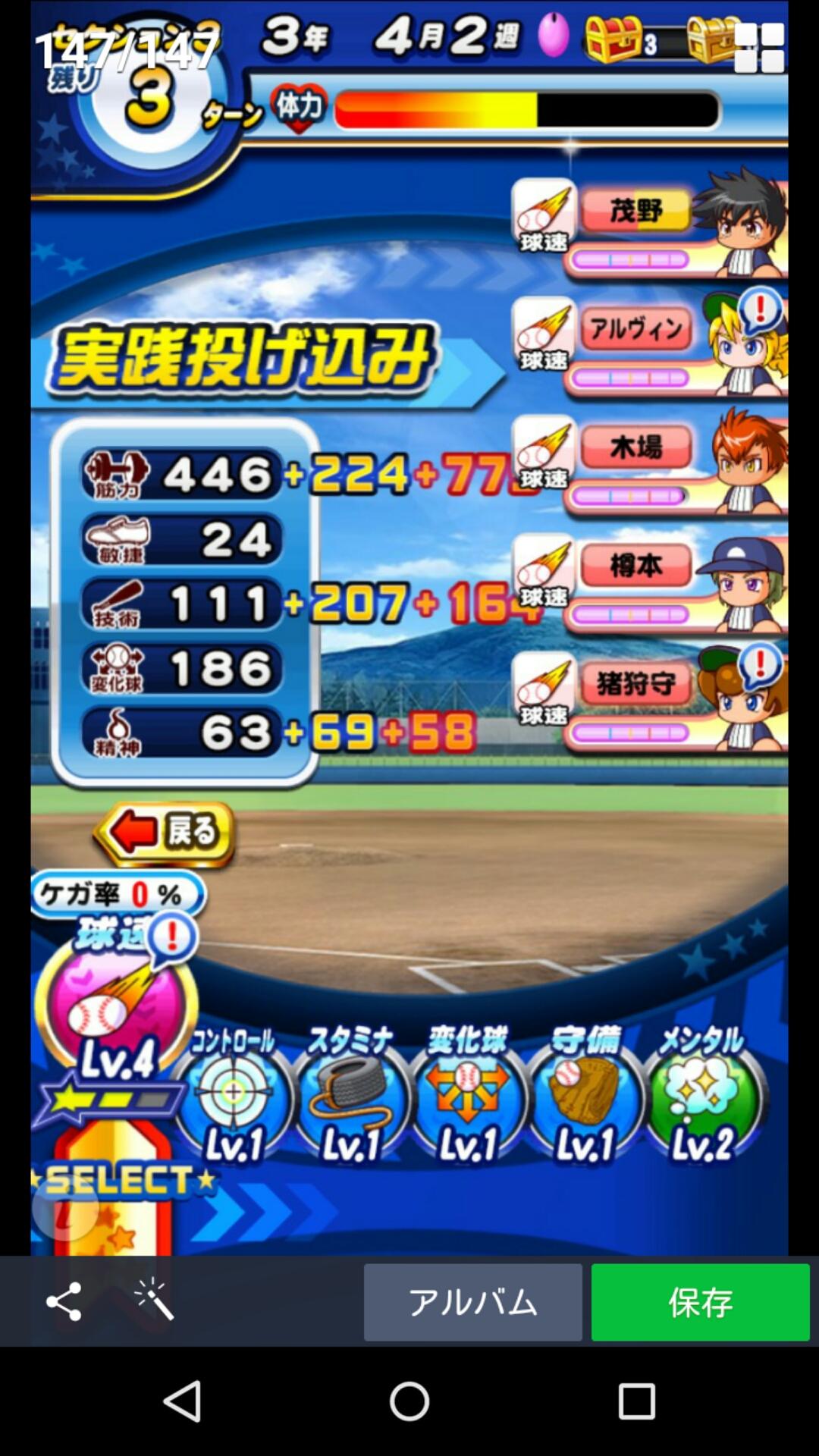This screenshot has width=819, height=1456.
Task: Tap the 戻る back button
Action: [x=165, y=833]
